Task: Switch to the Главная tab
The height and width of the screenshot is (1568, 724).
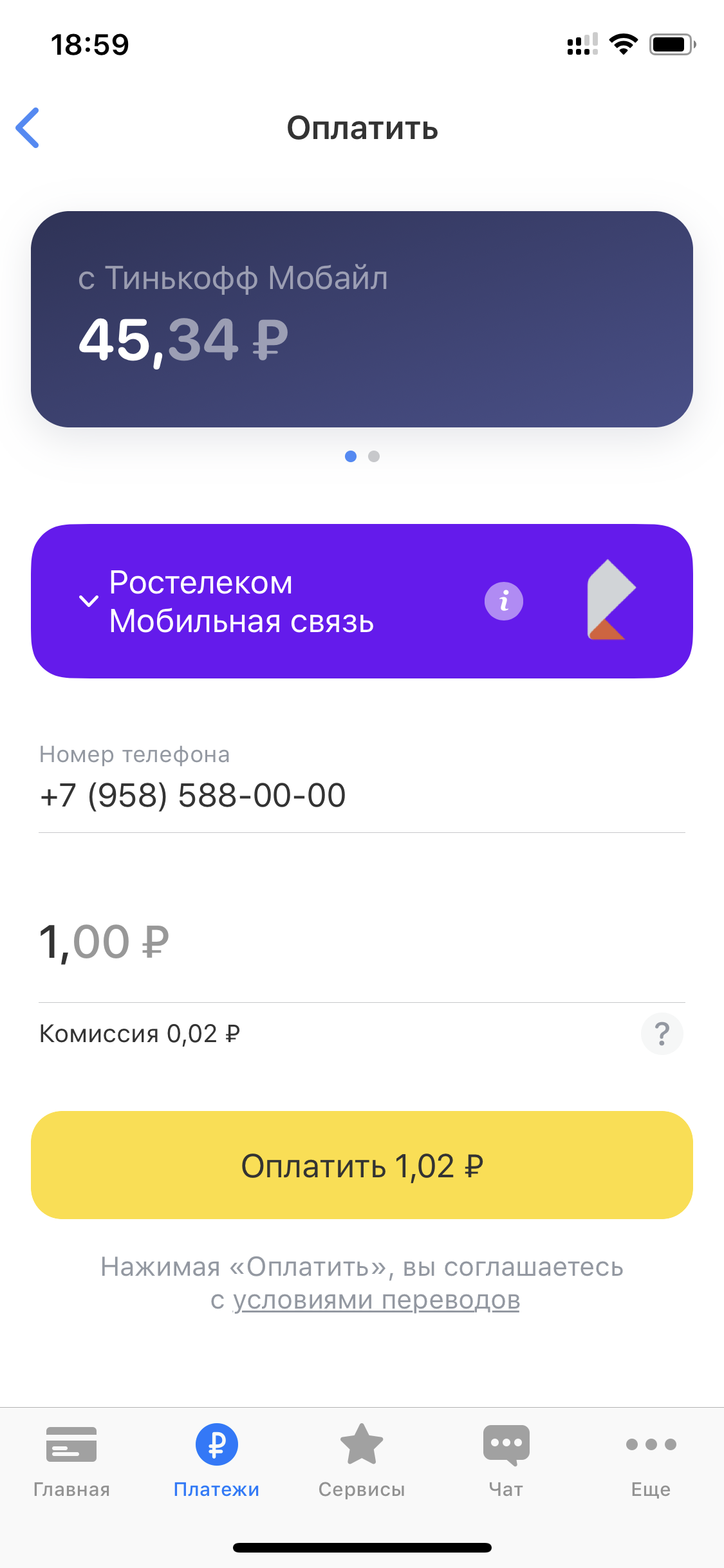Action: 71,1461
